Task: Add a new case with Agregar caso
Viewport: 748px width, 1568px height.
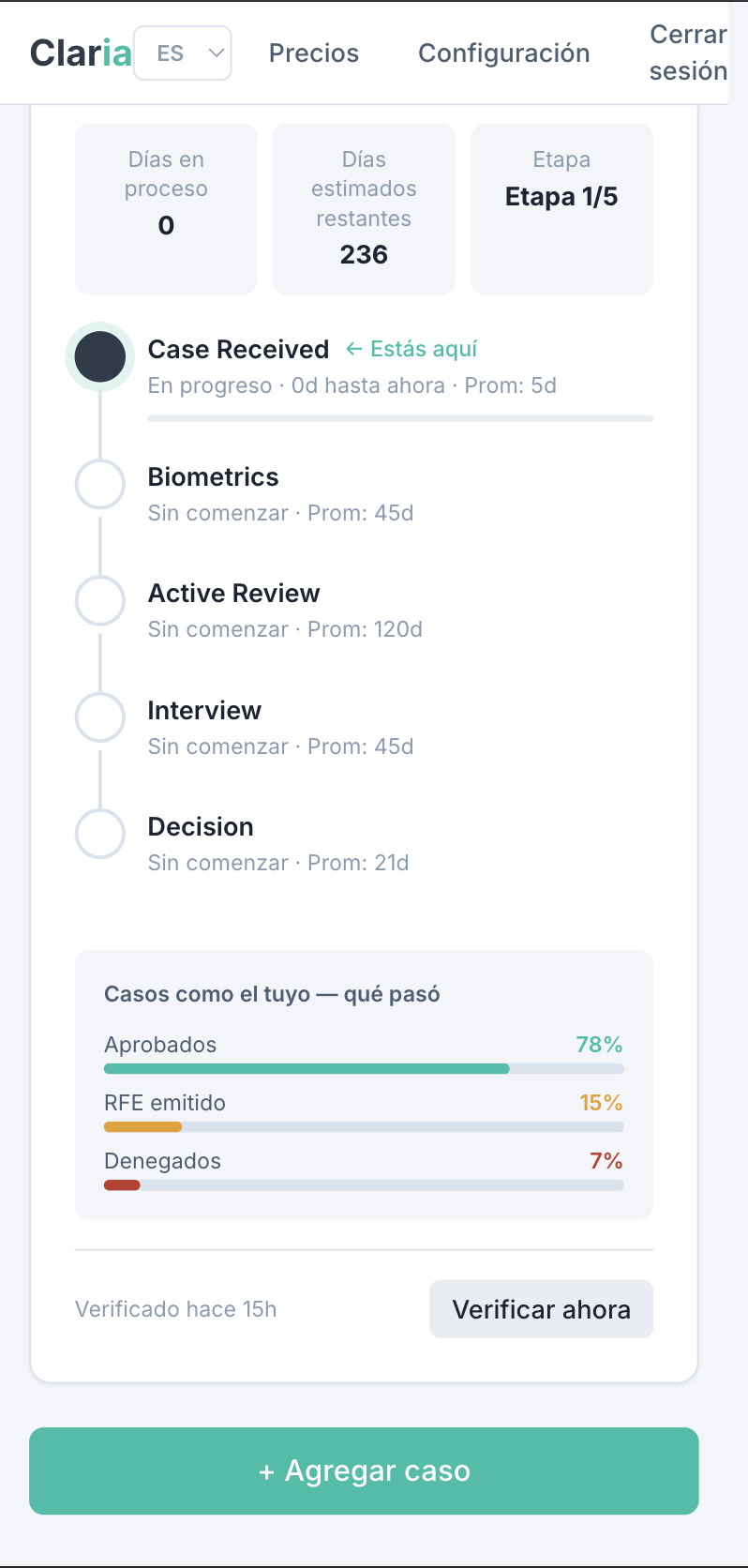Action: point(364,1470)
